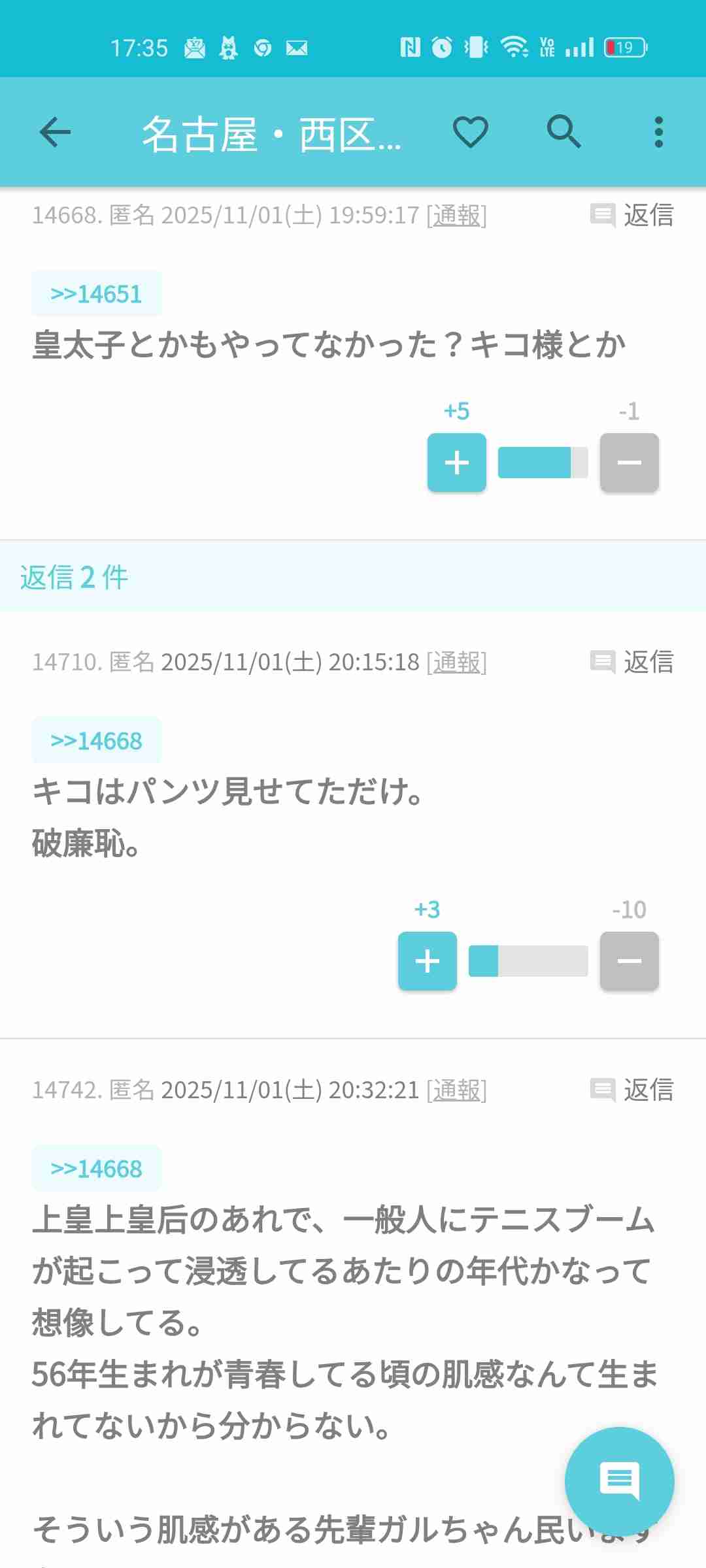Open the three-dot overflow menu
Screen dimensions: 706x1568
[658, 133]
